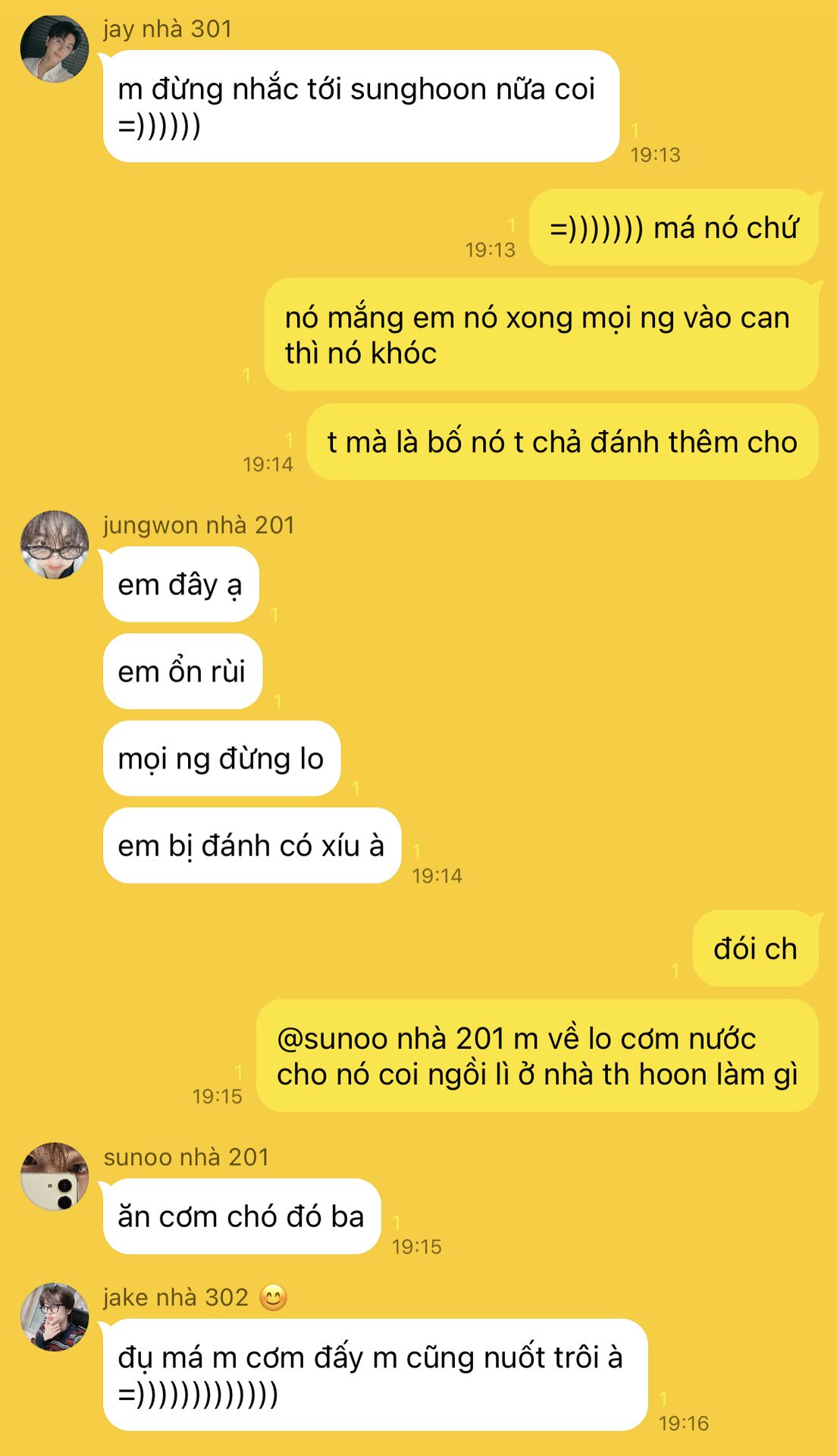Viewport: 837px width, 1456px height.
Task: Tap sunoo nhà 201's avatar
Action: [x=54, y=1176]
